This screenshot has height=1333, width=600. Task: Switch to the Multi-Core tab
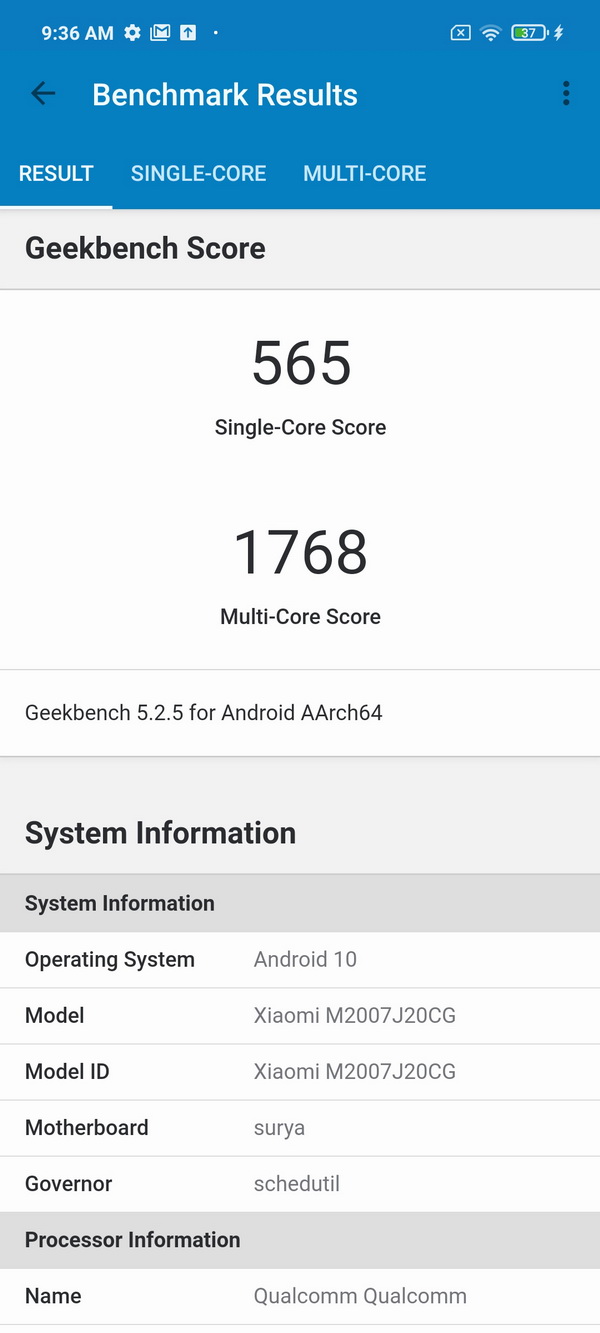point(365,173)
